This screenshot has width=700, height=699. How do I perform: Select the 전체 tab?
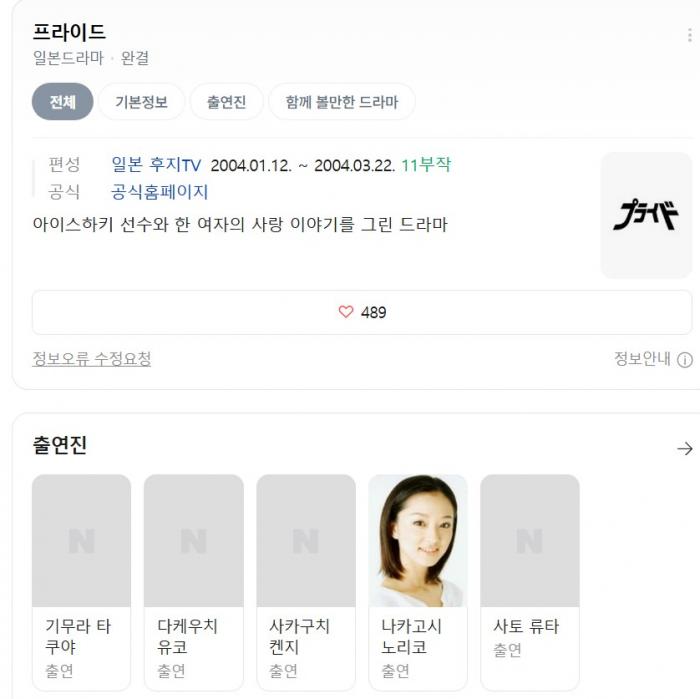coord(62,102)
